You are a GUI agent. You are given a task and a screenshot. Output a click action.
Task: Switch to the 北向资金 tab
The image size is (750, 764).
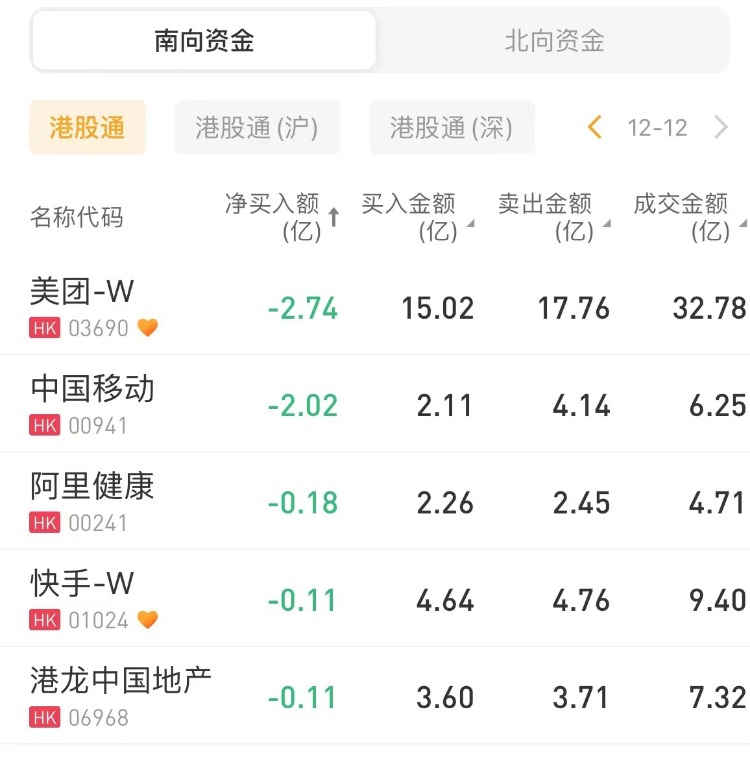554,41
